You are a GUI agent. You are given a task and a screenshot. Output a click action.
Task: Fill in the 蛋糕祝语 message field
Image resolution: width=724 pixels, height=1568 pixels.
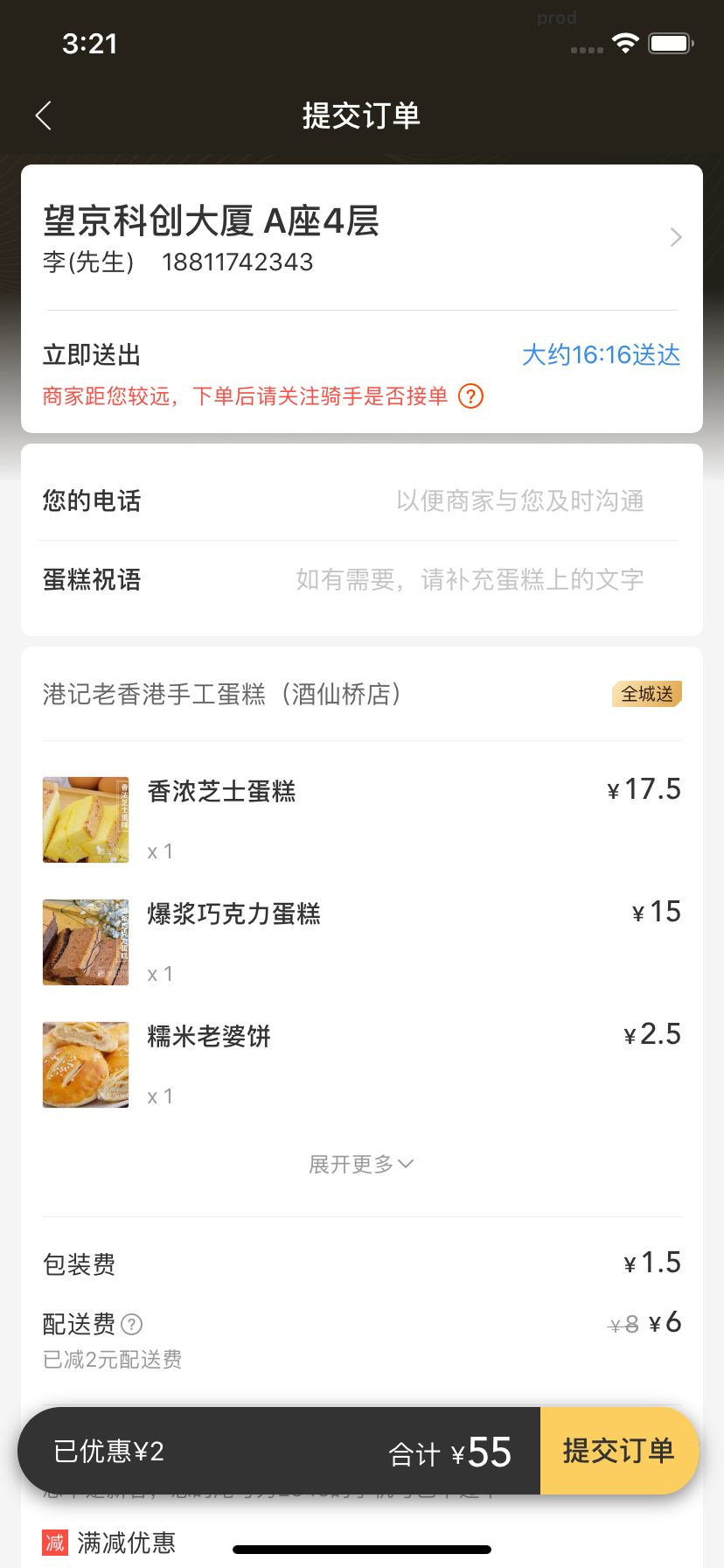click(470, 579)
